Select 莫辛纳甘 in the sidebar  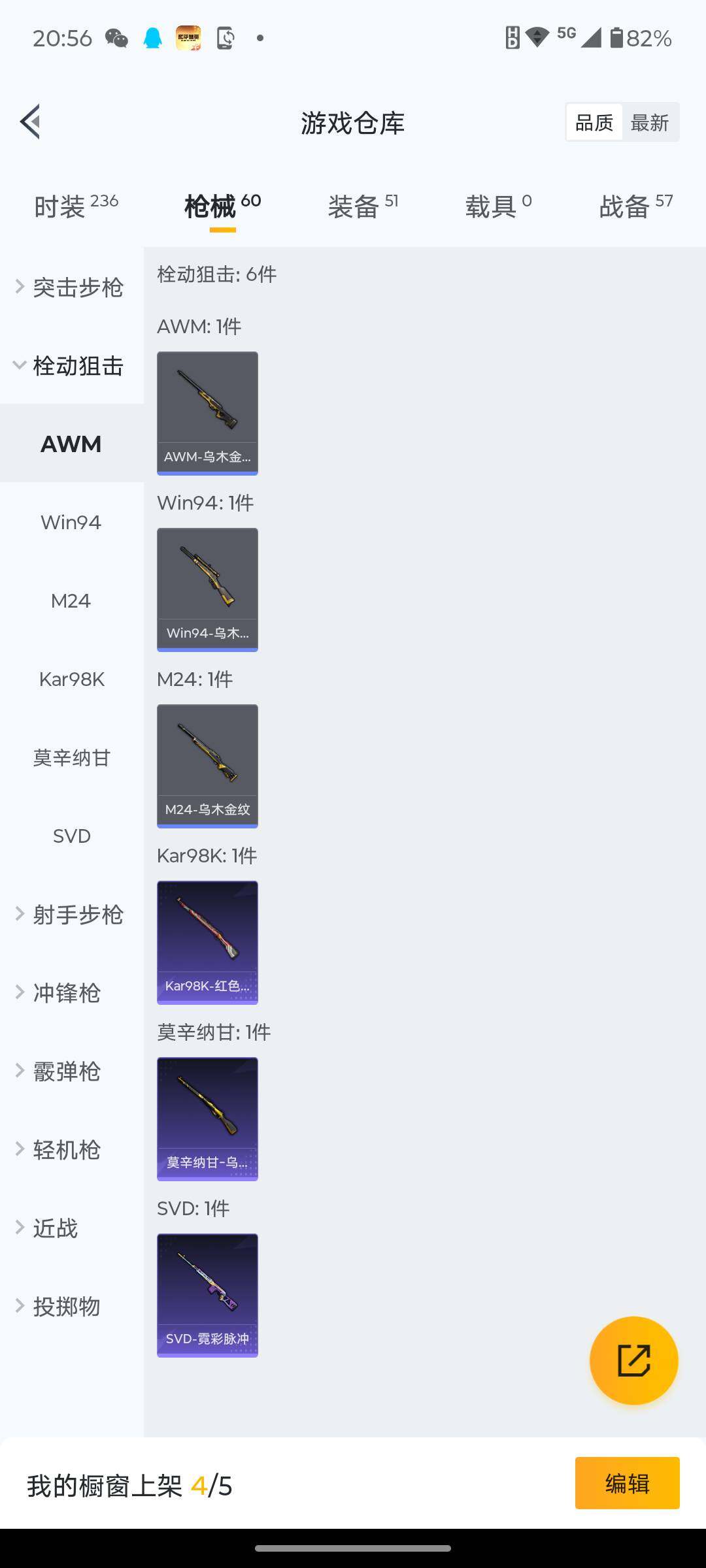tap(71, 757)
